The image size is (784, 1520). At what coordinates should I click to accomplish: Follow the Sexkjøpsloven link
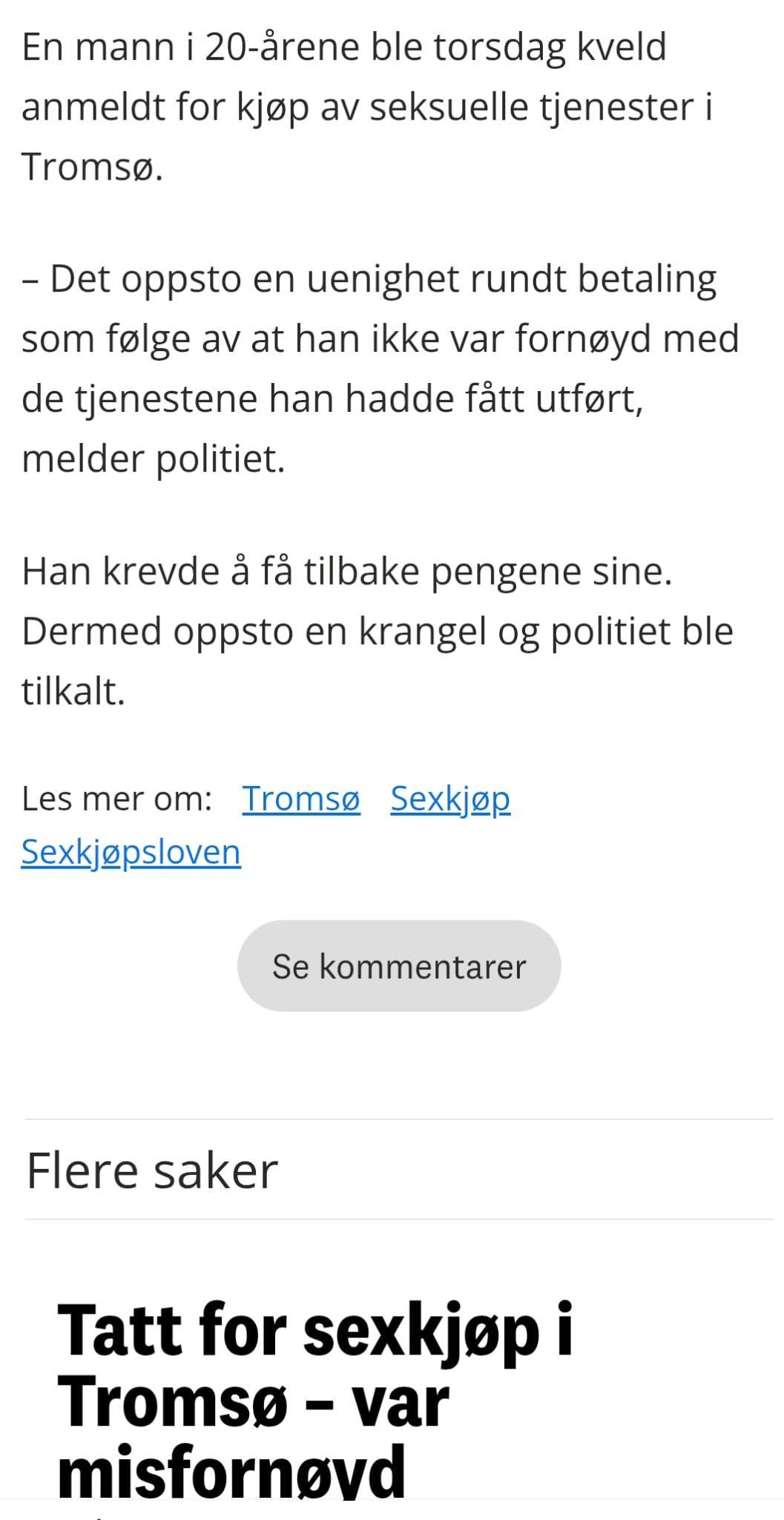point(131,853)
